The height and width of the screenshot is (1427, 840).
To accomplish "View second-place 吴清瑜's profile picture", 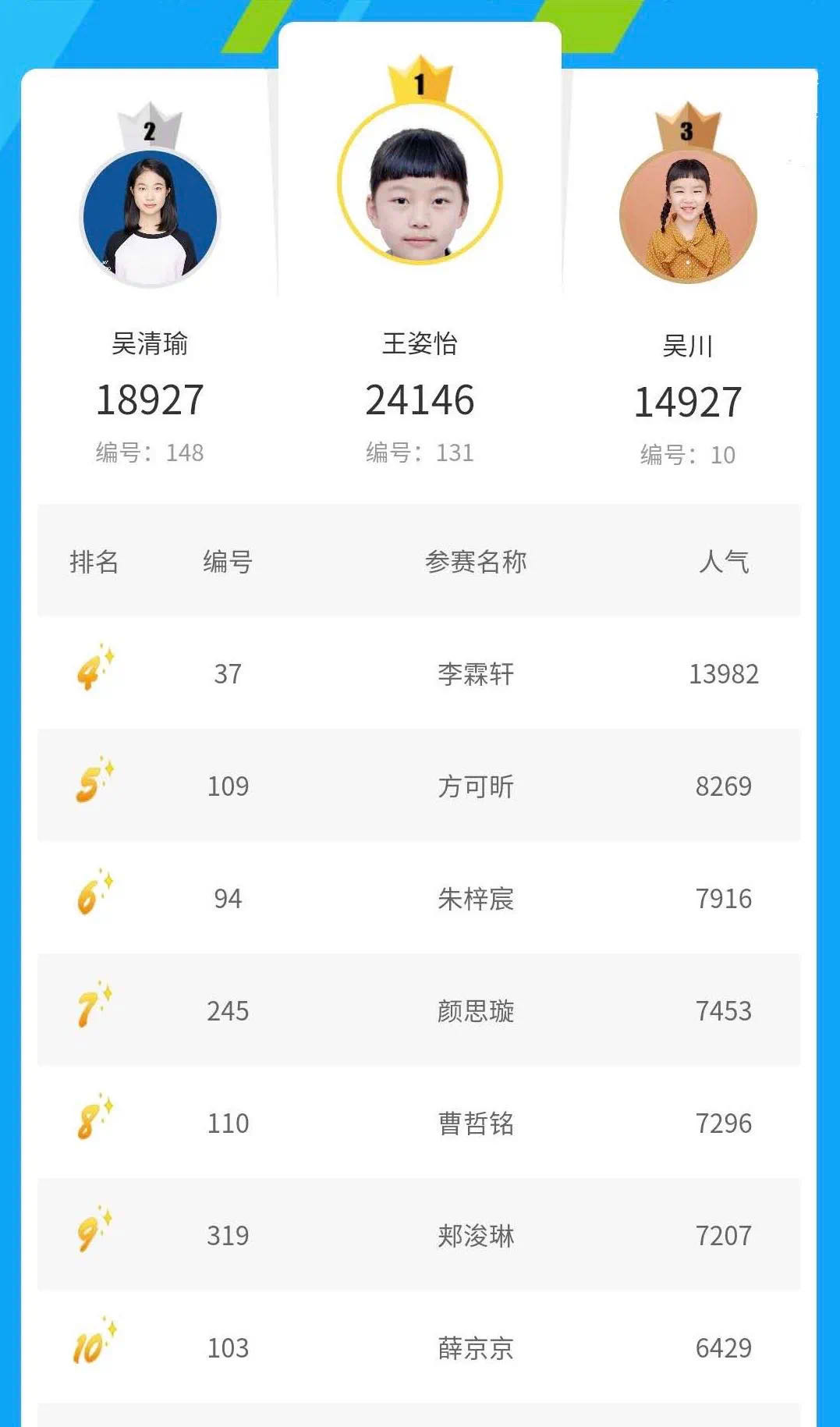I will pyautogui.click(x=151, y=218).
